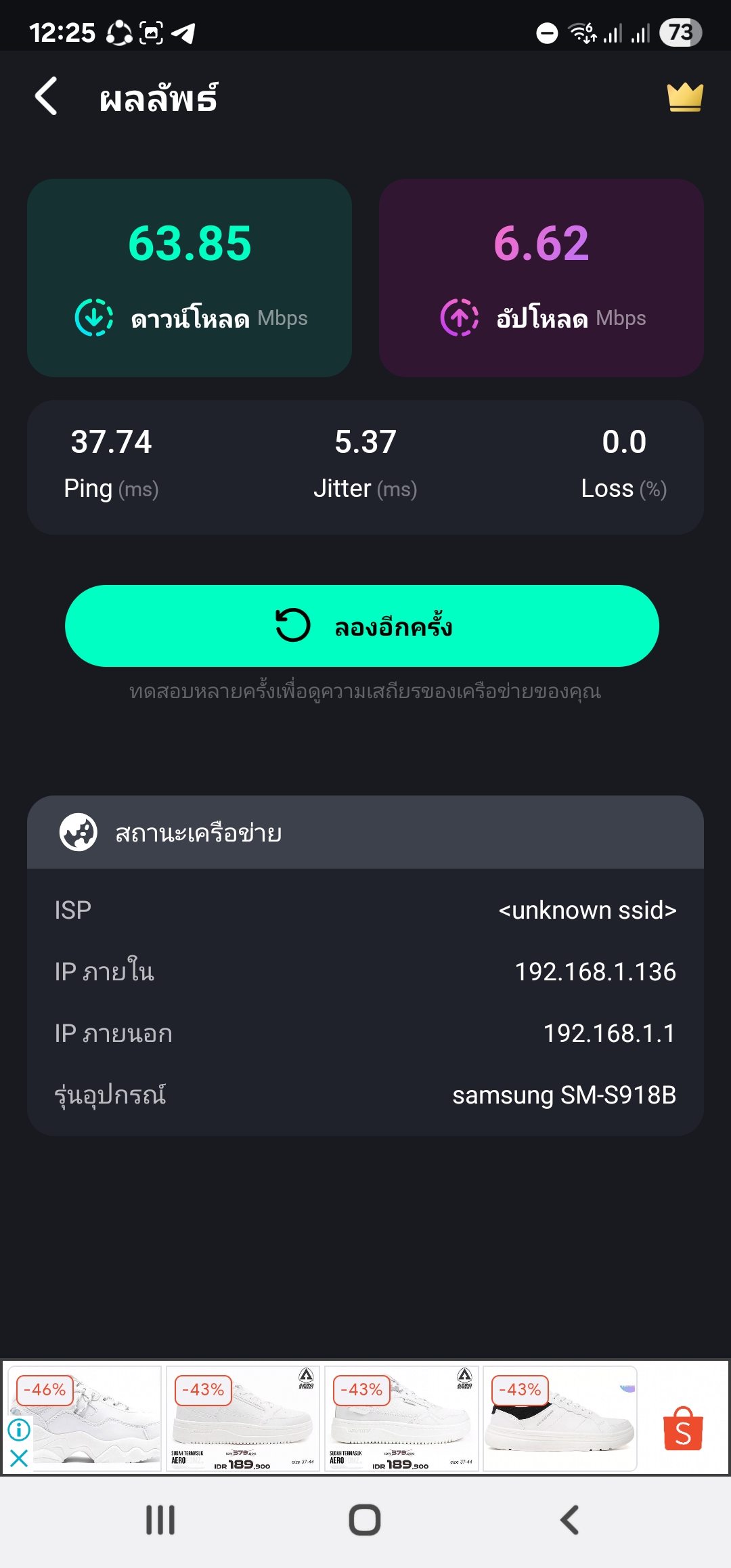Go back using the top-left arrow
Screen dimensions: 731x1568
click(46, 96)
